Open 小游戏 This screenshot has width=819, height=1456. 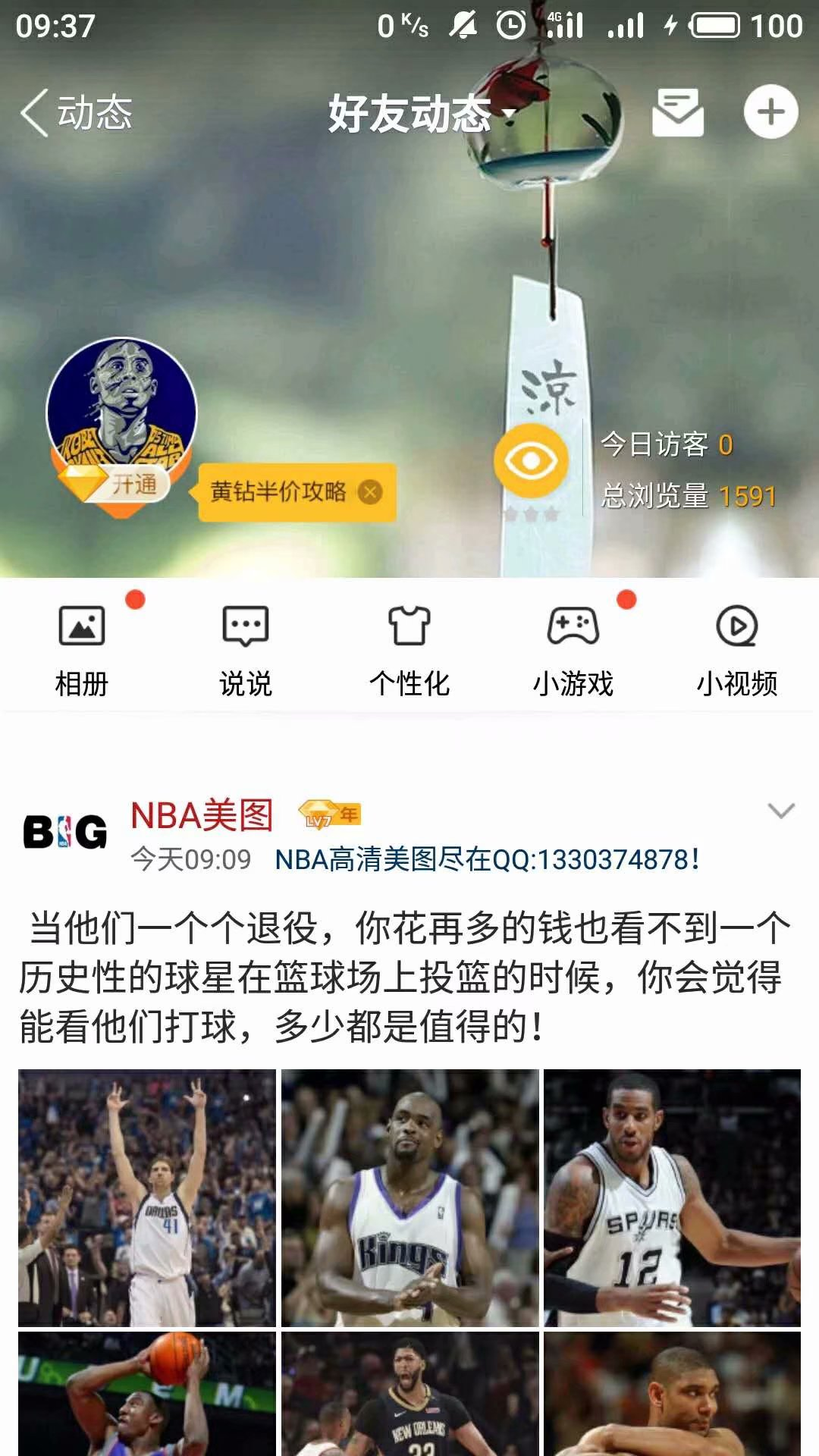pyautogui.click(x=573, y=650)
